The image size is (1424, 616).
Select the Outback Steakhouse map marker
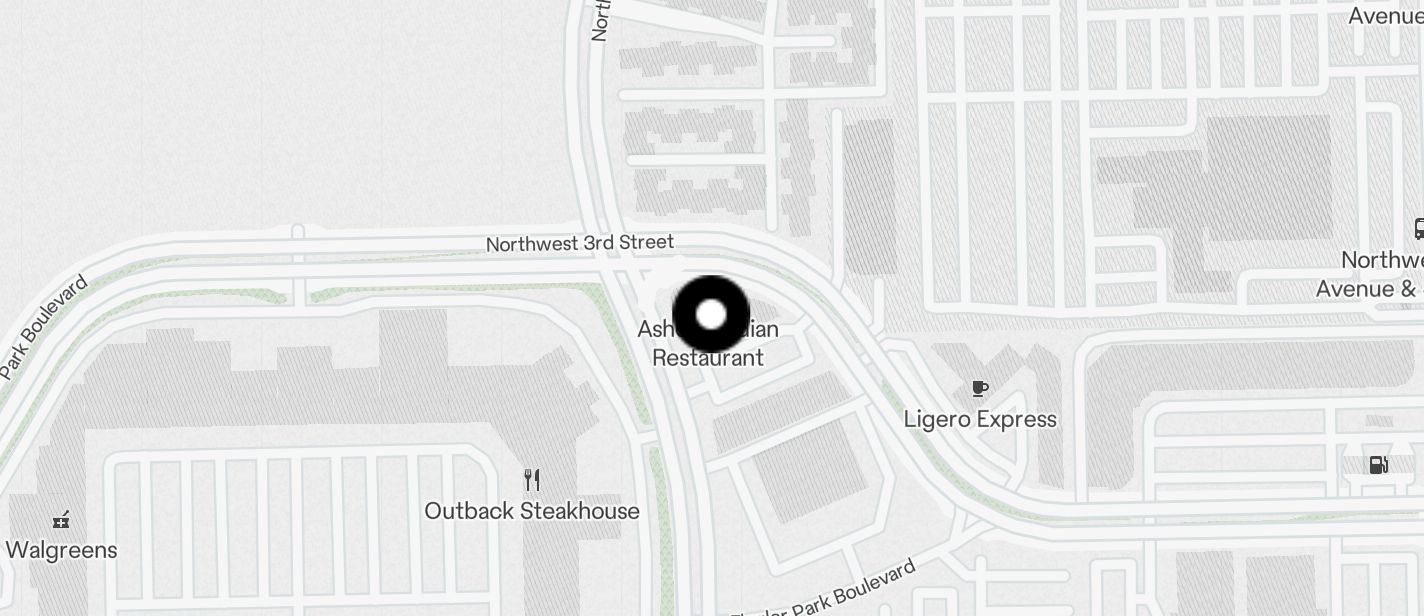(x=532, y=481)
